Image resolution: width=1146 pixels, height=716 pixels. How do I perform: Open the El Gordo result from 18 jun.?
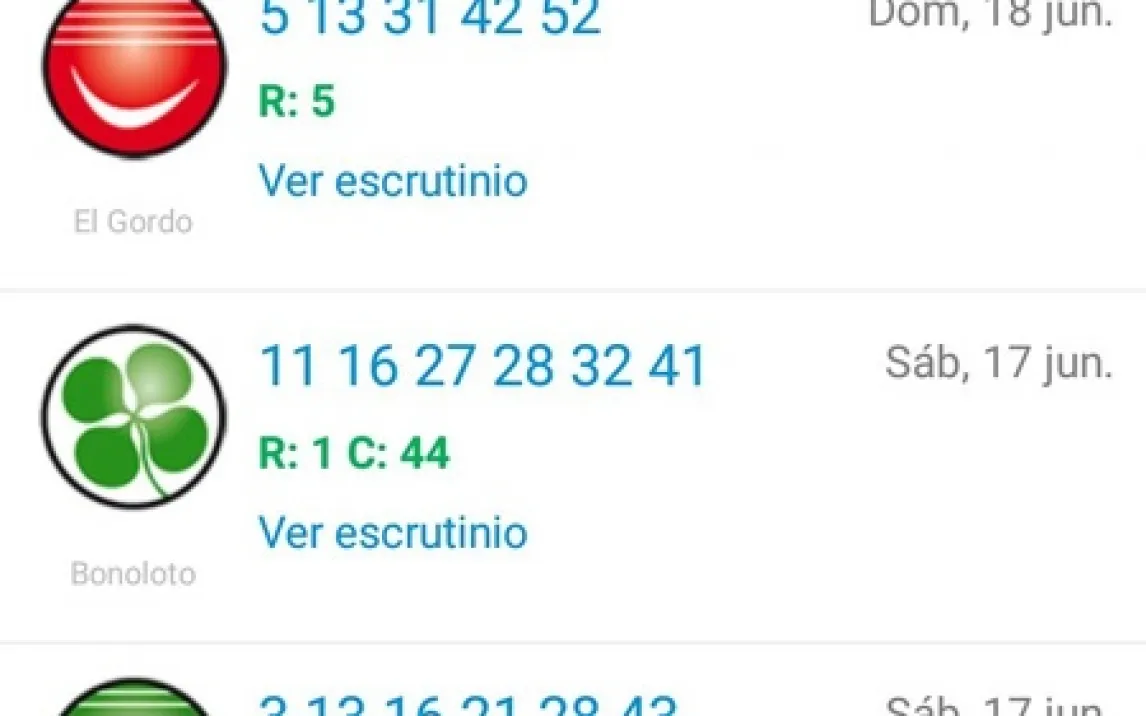tap(430, 20)
